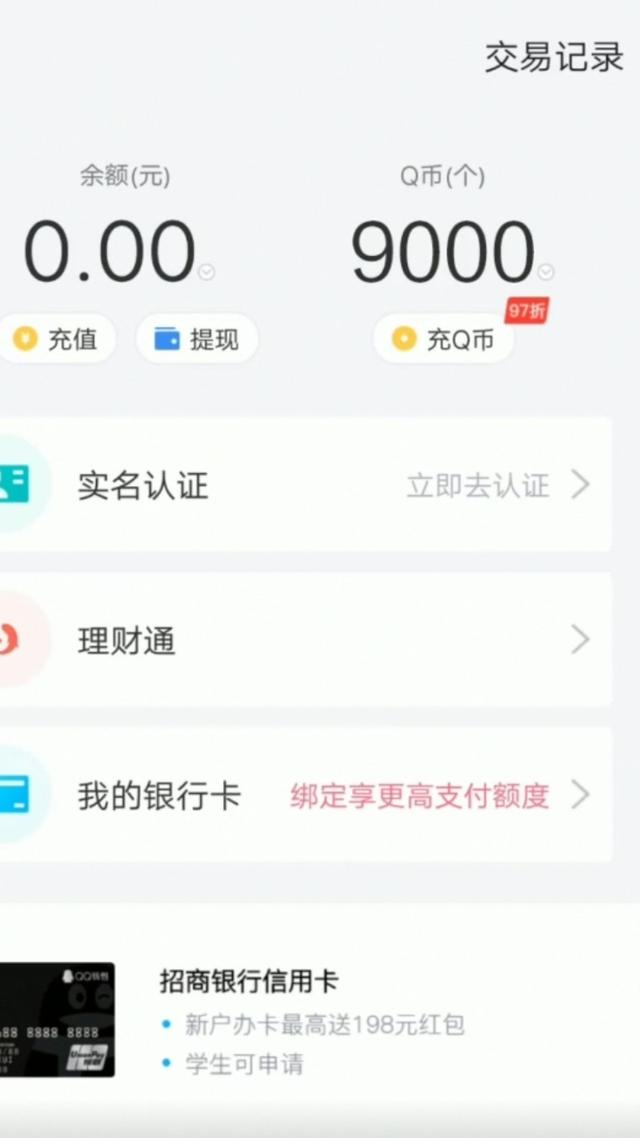Tap the 充Q币 button
The image size is (640, 1138).
tap(444, 339)
